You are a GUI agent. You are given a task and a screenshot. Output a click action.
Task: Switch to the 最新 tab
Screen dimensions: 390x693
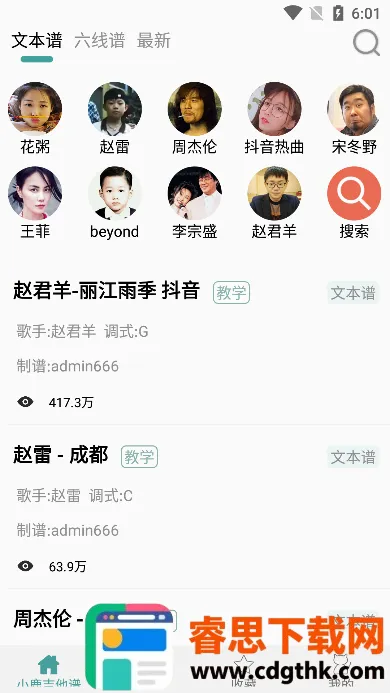coord(153,41)
